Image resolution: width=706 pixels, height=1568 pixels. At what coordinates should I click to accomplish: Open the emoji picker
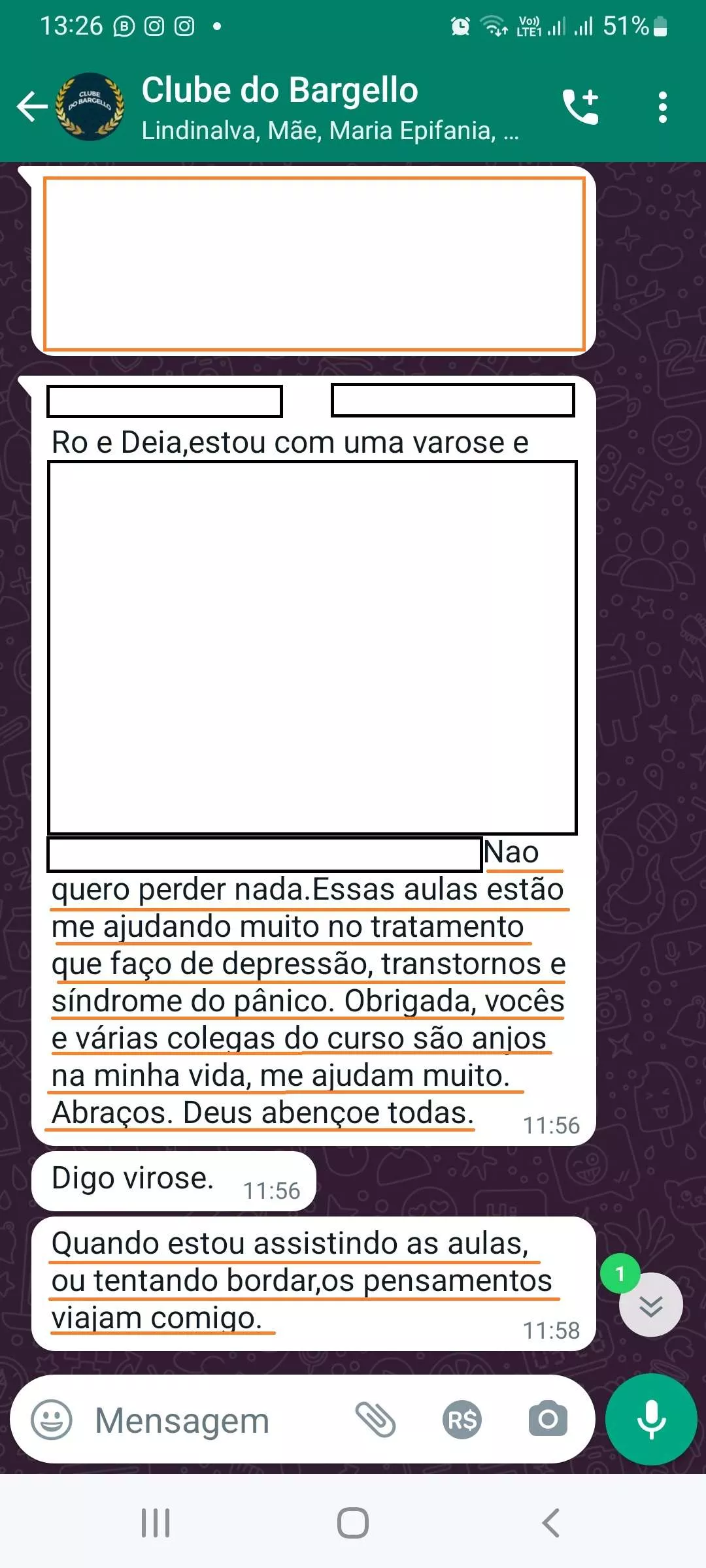(x=52, y=1420)
